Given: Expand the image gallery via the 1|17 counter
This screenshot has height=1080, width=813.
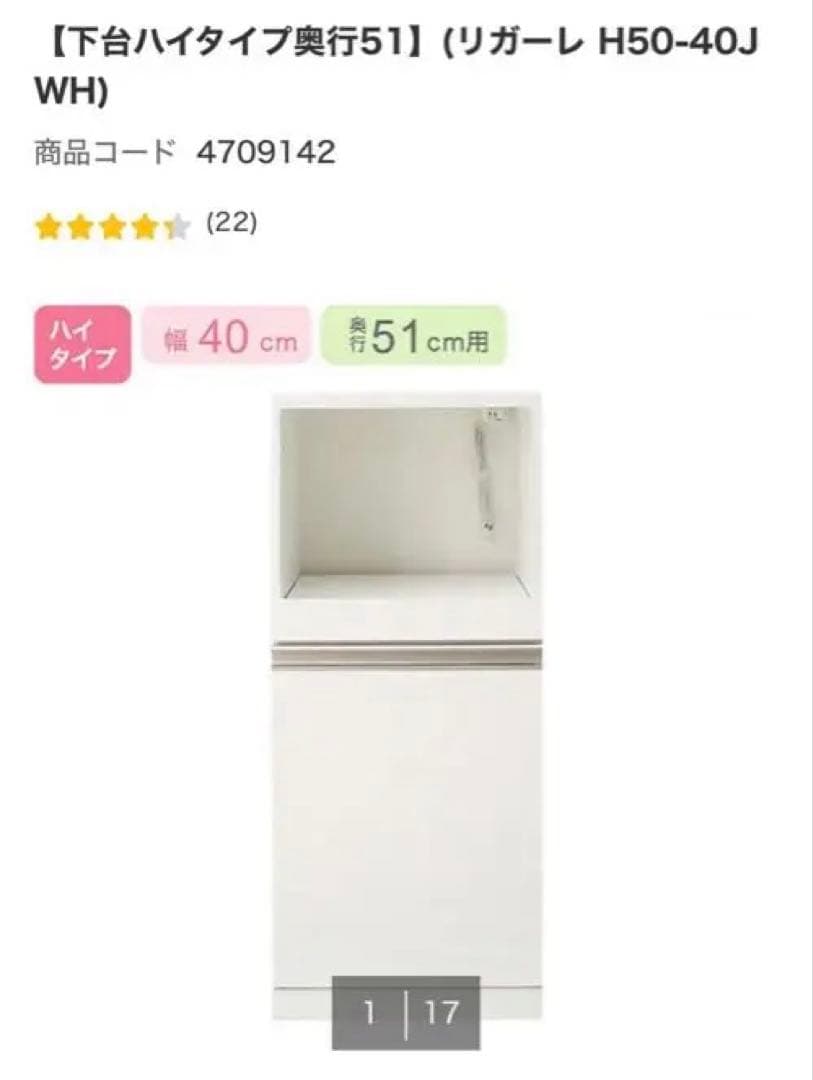Looking at the screenshot, I should (406, 1013).
